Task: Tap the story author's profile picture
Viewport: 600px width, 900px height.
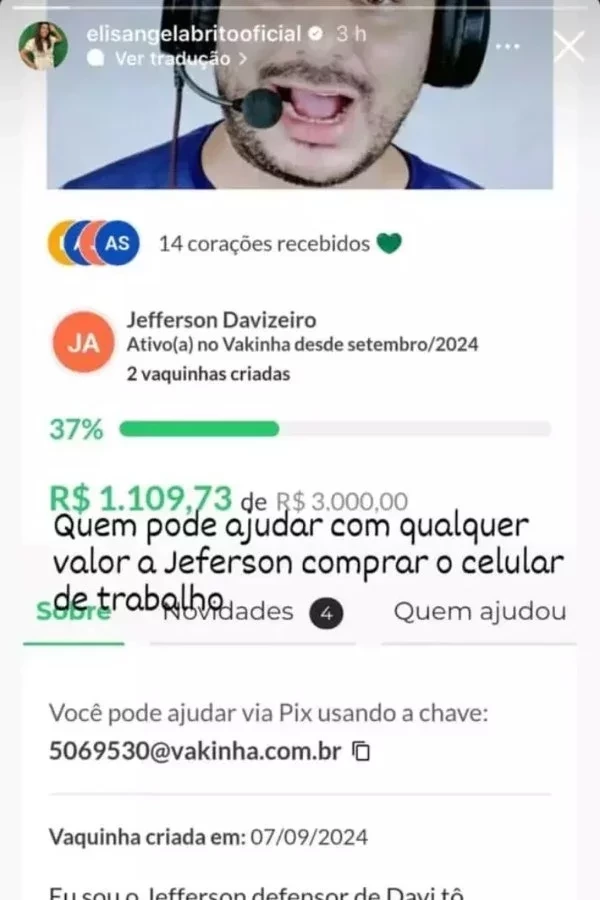Action: pyautogui.click(x=44, y=45)
